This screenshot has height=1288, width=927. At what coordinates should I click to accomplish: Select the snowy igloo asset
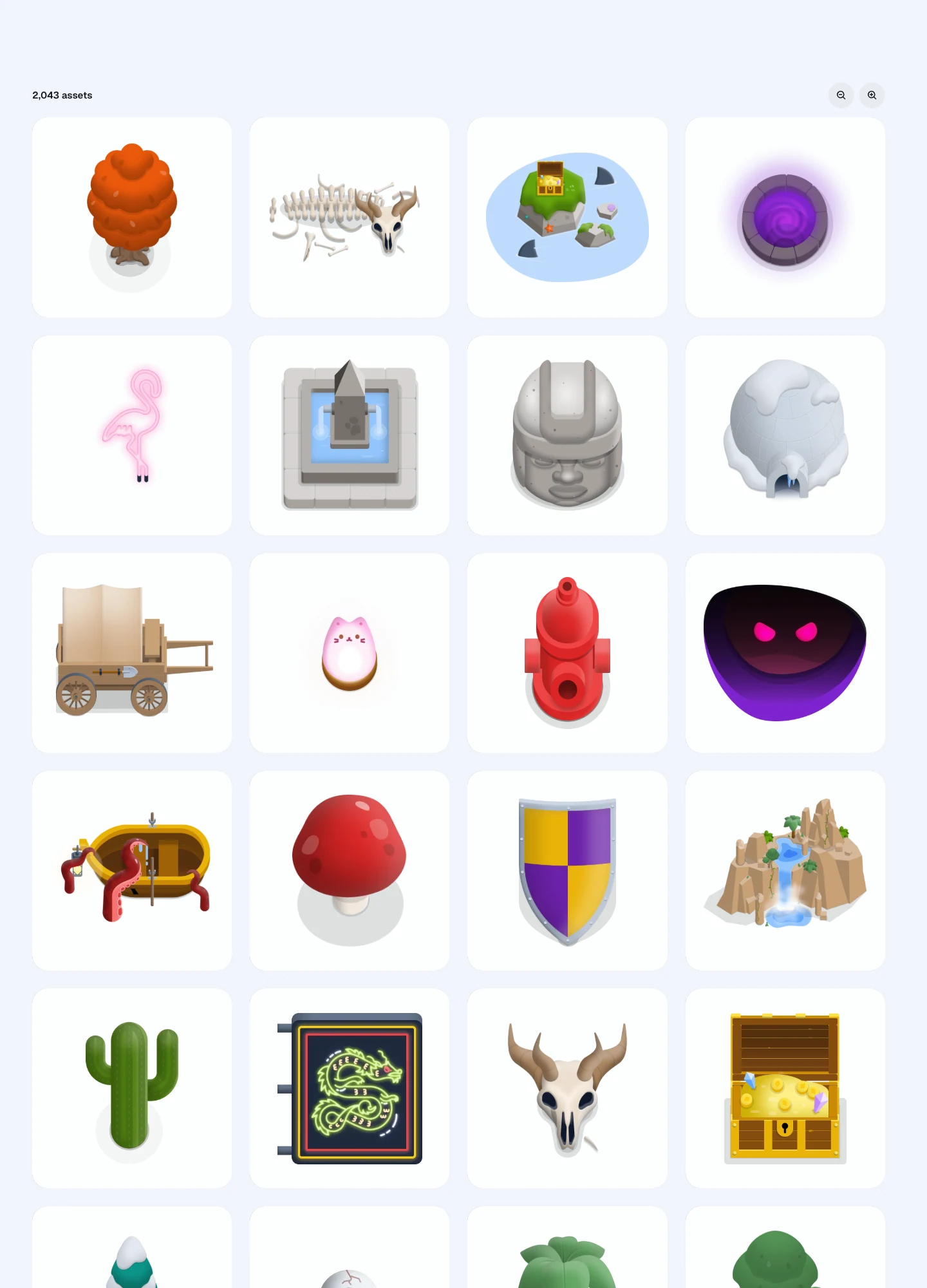click(x=785, y=435)
